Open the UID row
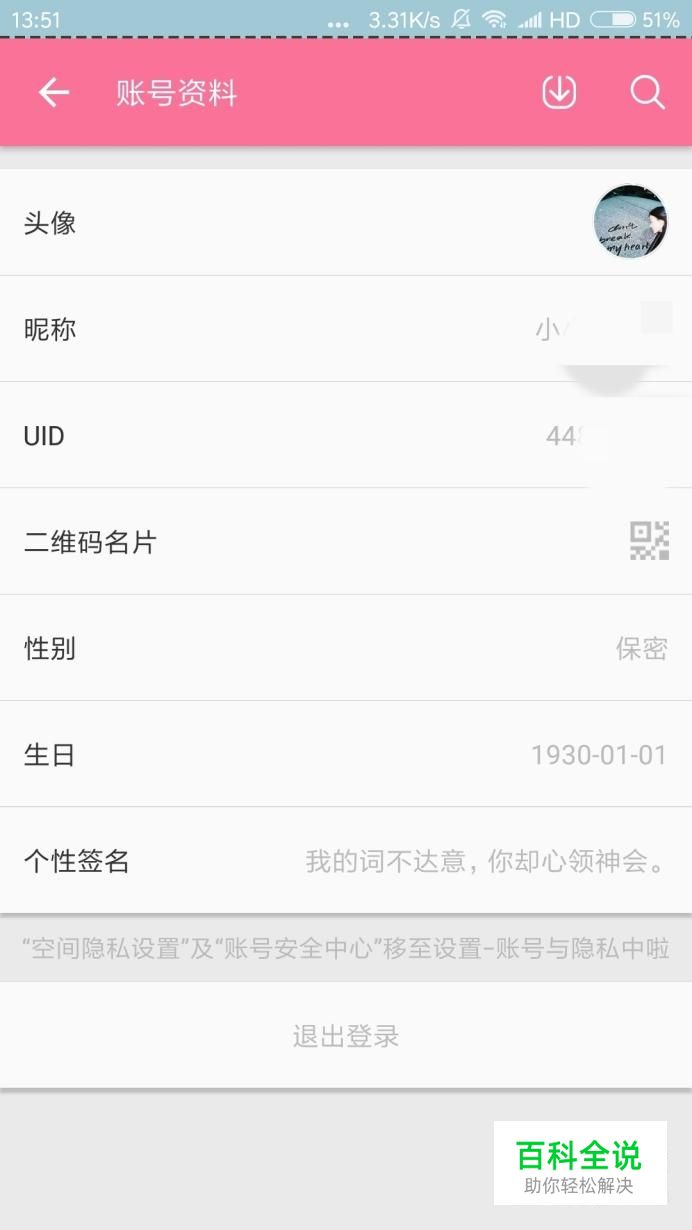The image size is (692, 1230). 346,436
